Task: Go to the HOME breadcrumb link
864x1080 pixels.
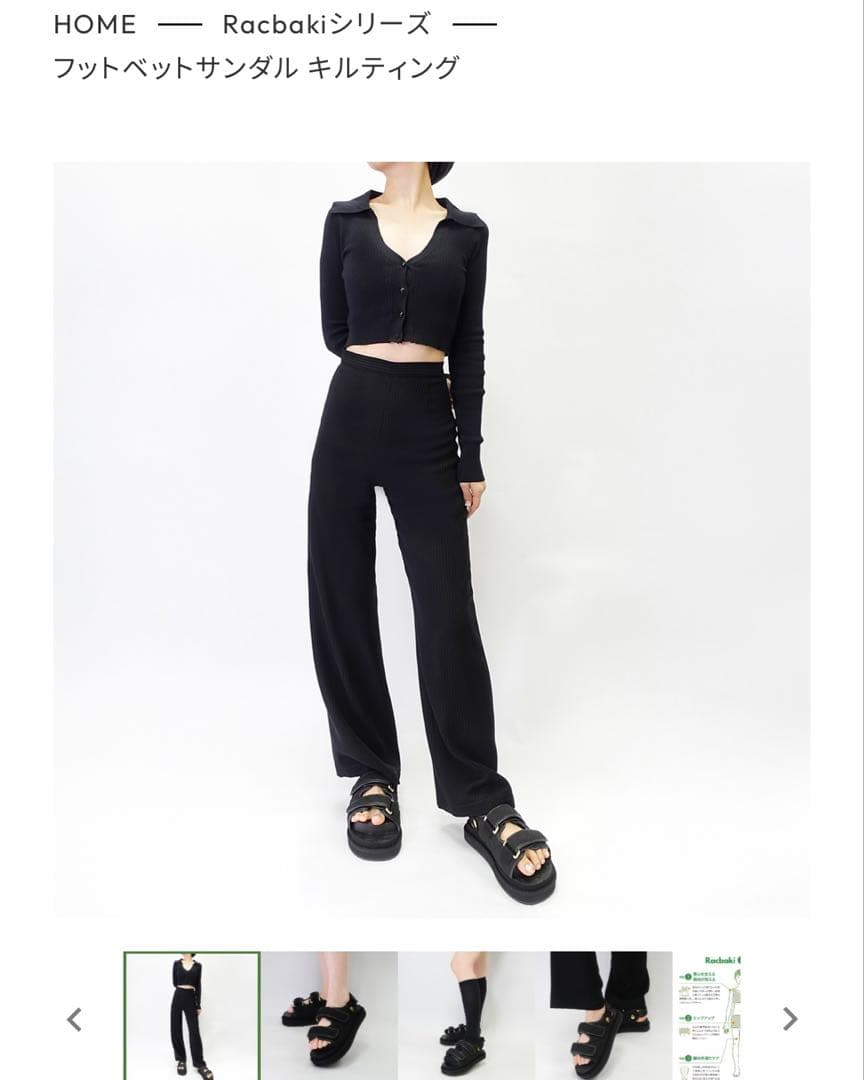Action: [x=95, y=23]
